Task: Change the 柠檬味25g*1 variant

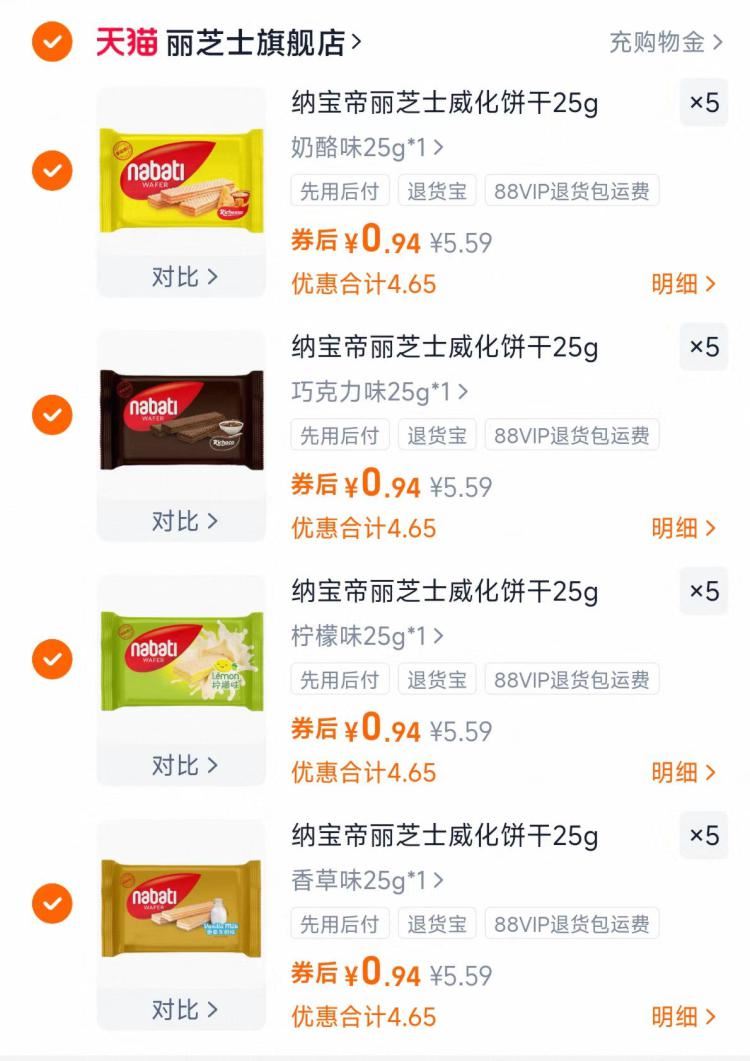Action: point(367,636)
